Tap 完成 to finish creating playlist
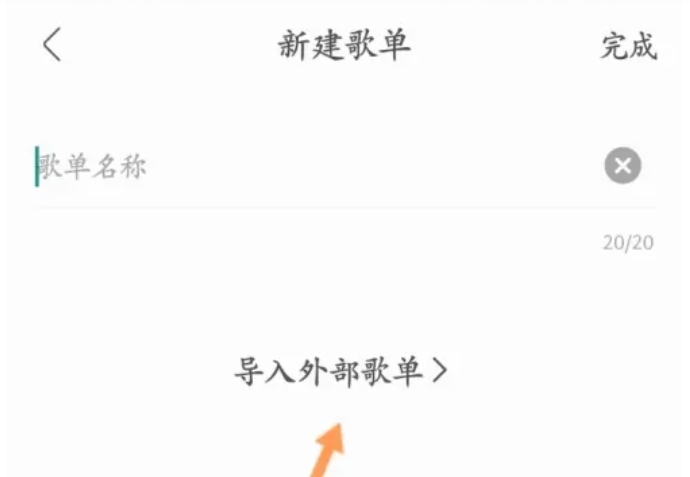The image size is (690, 477). click(628, 46)
